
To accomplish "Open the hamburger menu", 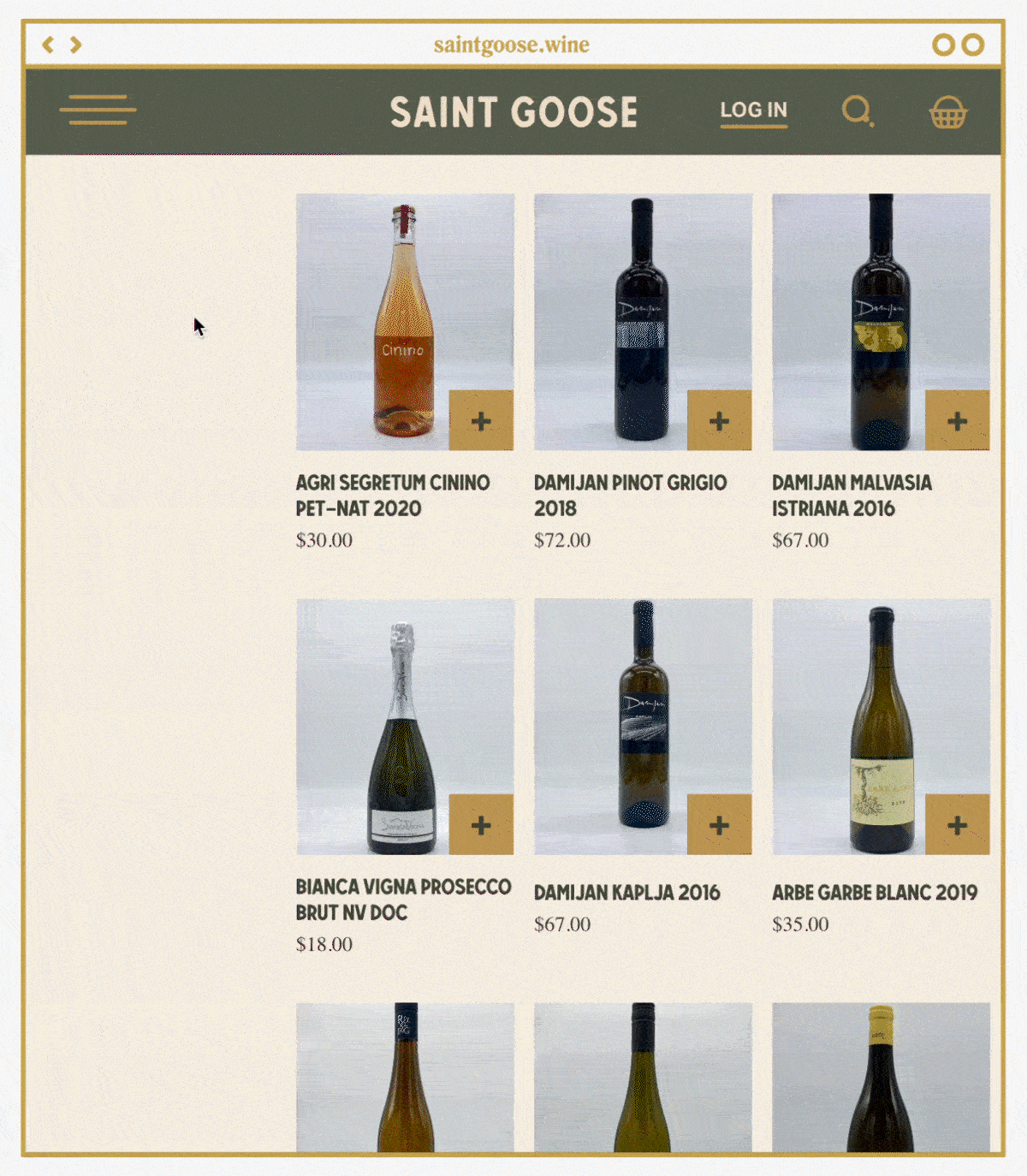I will point(98,110).
